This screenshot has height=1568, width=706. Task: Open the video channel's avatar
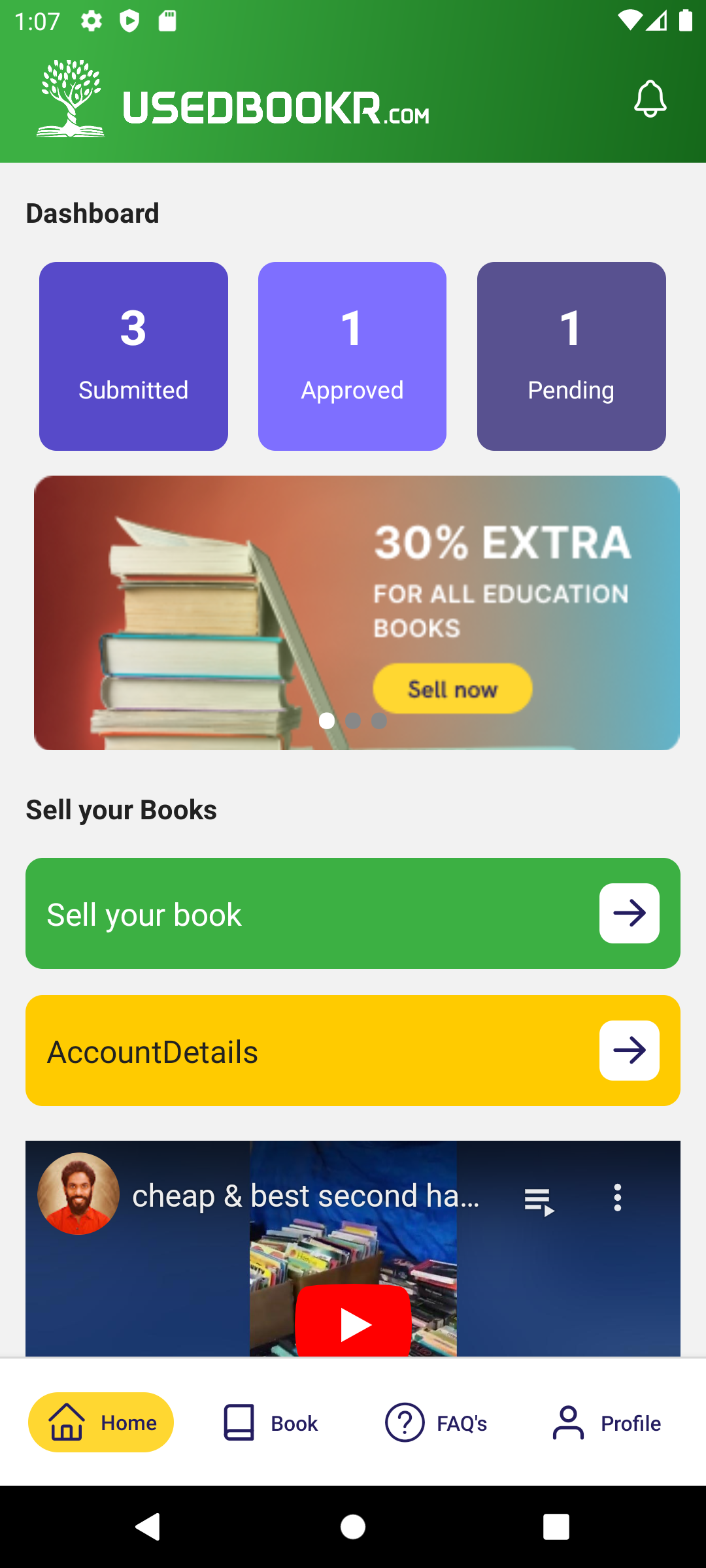pyautogui.click(x=78, y=1194)
